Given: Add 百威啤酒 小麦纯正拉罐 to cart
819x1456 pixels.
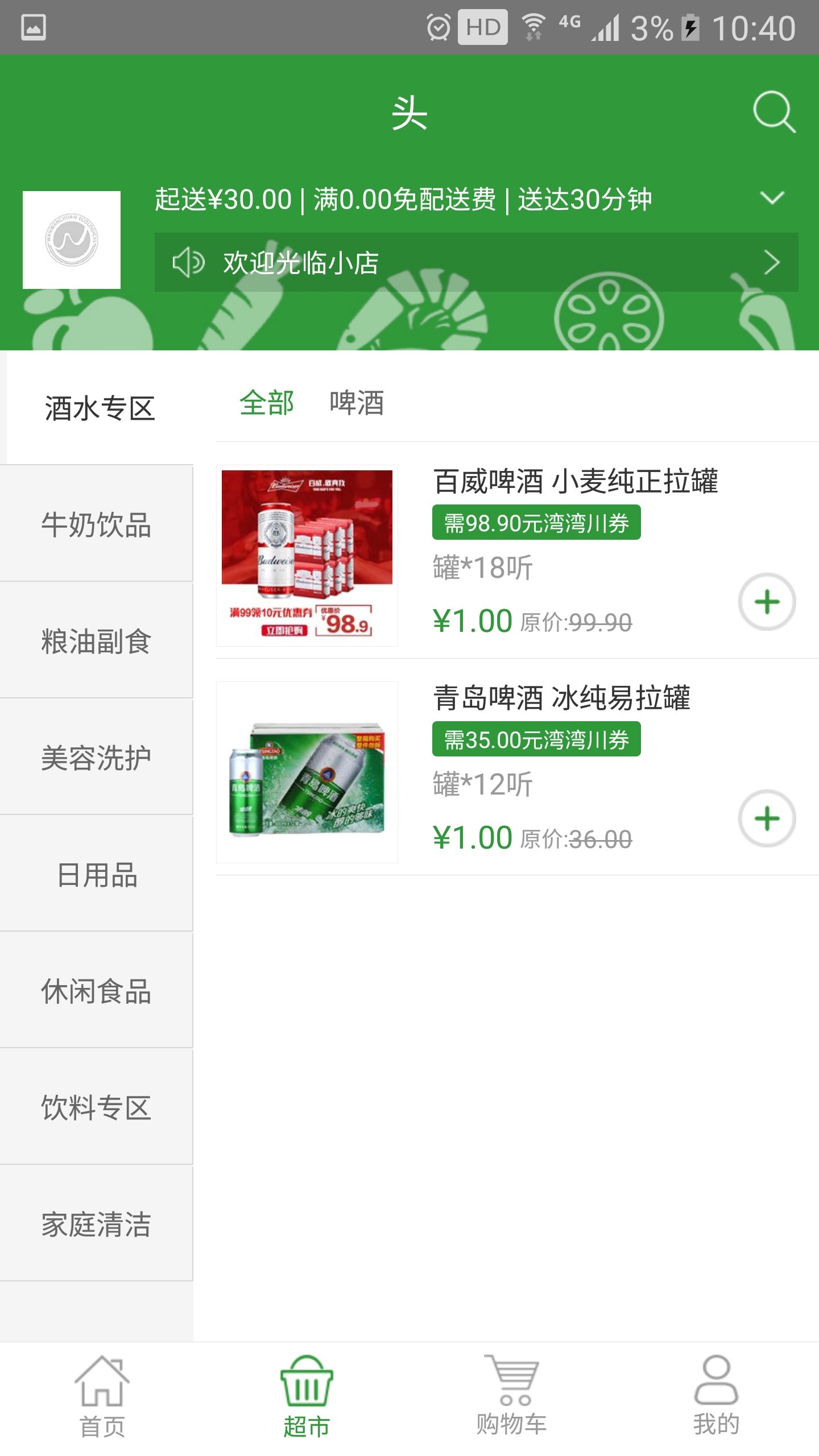Looking at the screenshot, I should pyautogui.click(x=766, y=602).
